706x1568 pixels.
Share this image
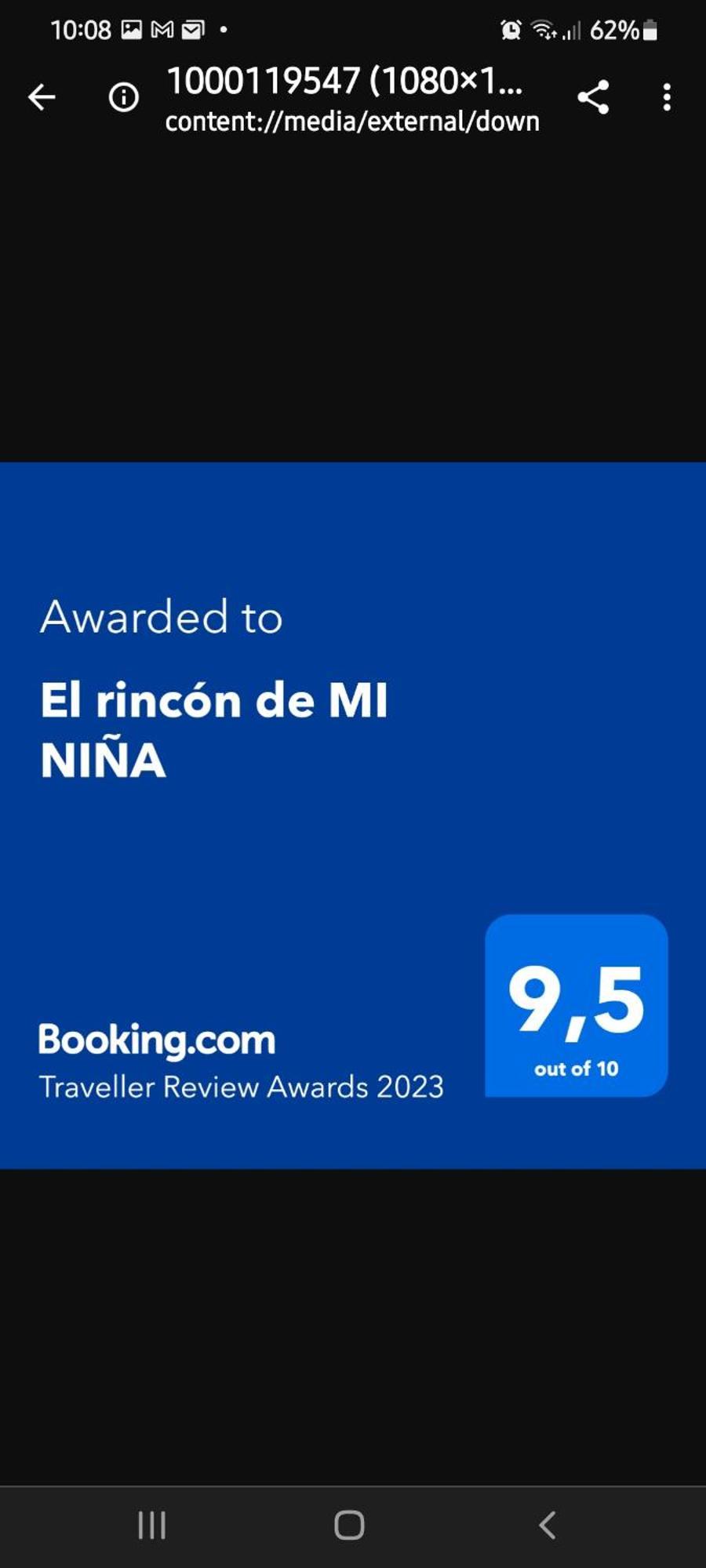coord(593,97)
